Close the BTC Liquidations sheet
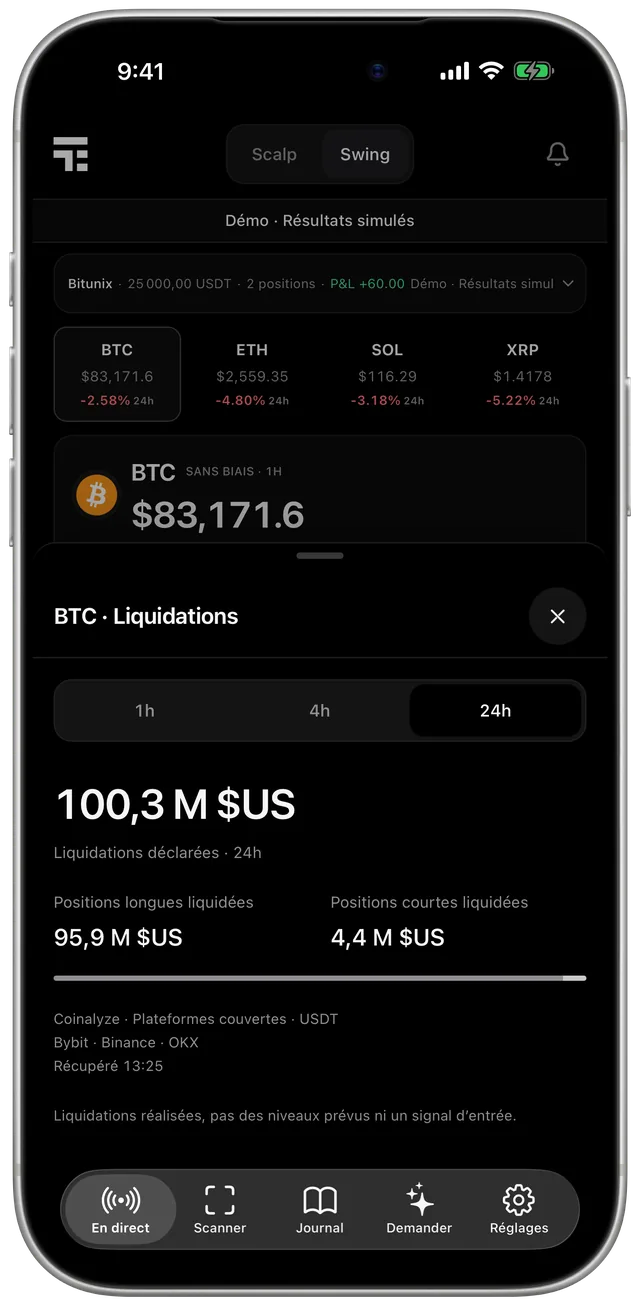The width and height of the screenshot is (640, 1306). click(x=557, y=616)
